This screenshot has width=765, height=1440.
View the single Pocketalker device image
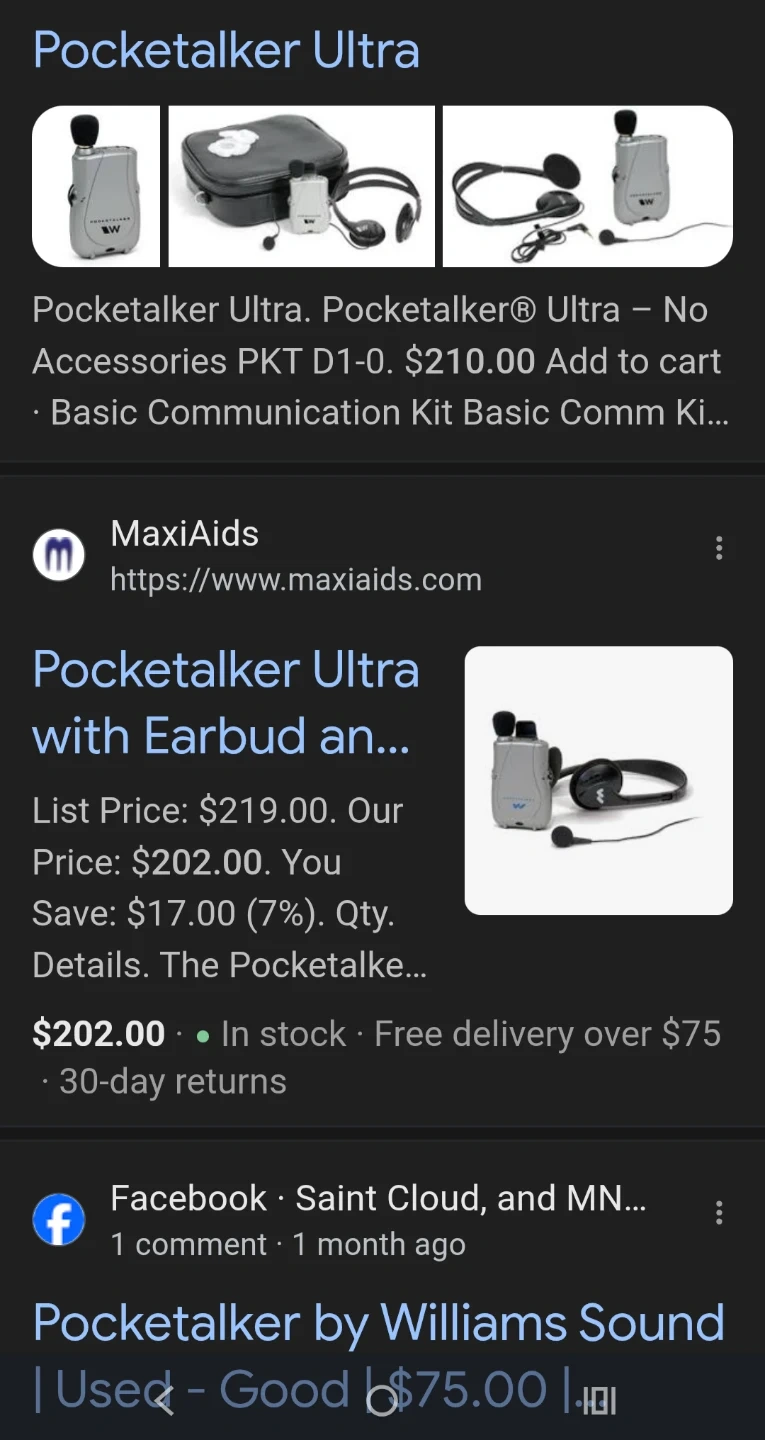(96, 186)
